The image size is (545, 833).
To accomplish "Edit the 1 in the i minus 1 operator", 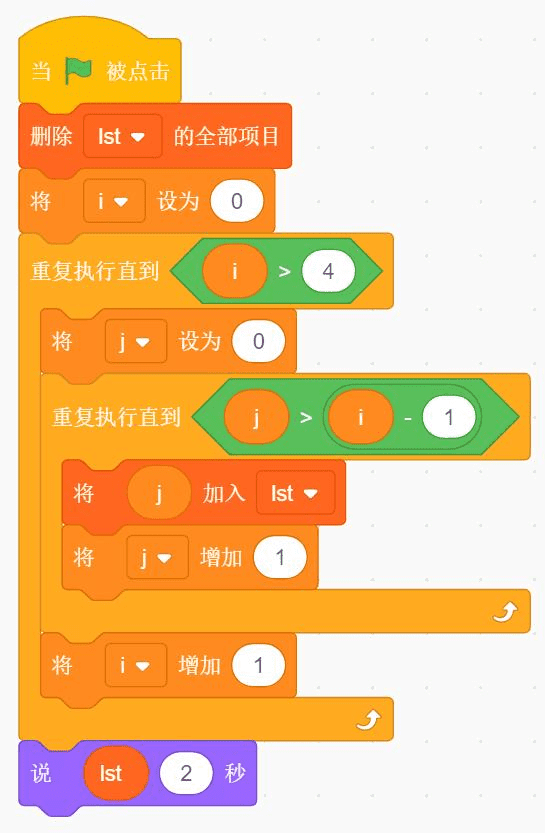I will [x=449, y=417].
